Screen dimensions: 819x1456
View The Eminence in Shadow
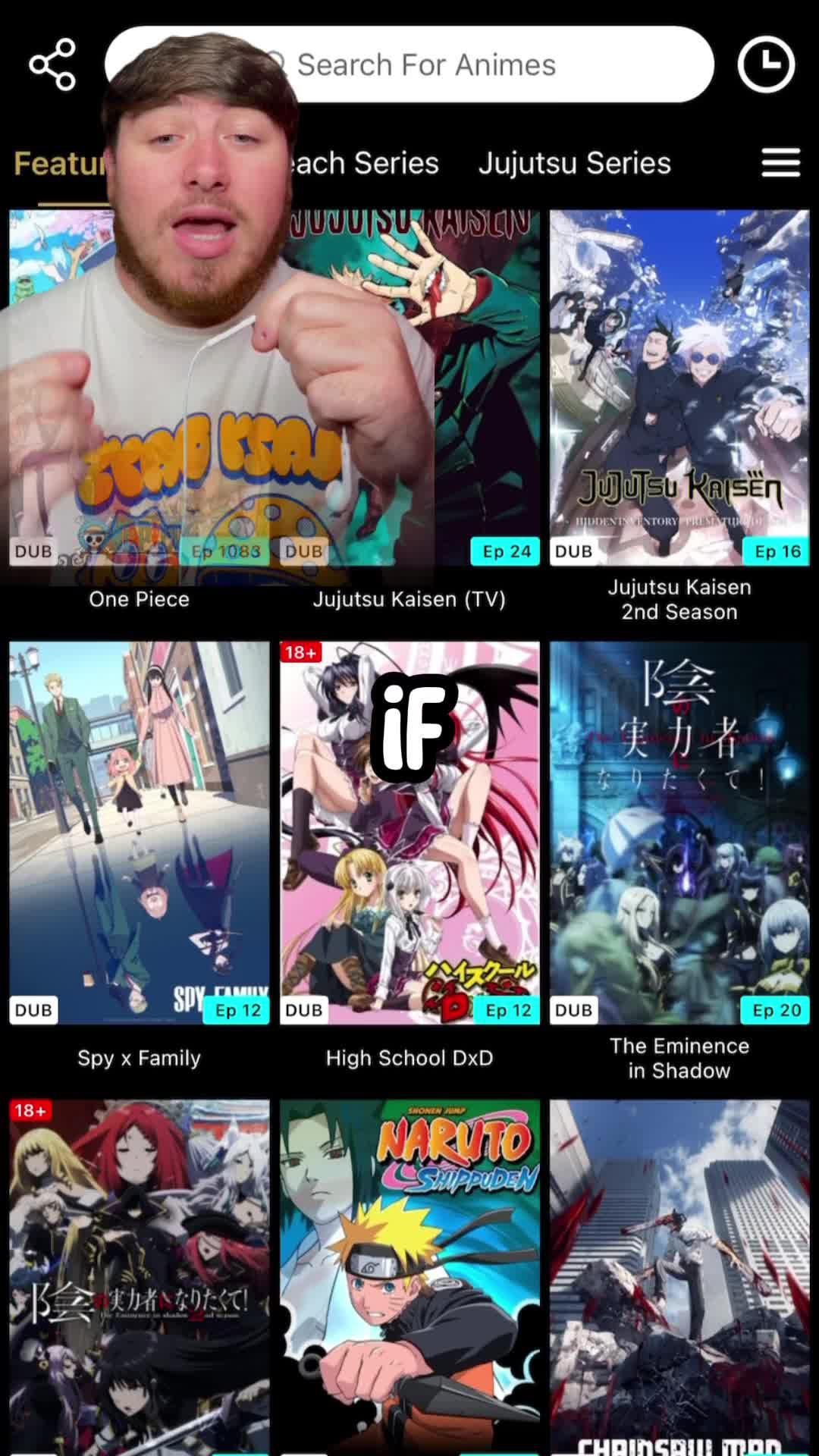coord(679,833)
